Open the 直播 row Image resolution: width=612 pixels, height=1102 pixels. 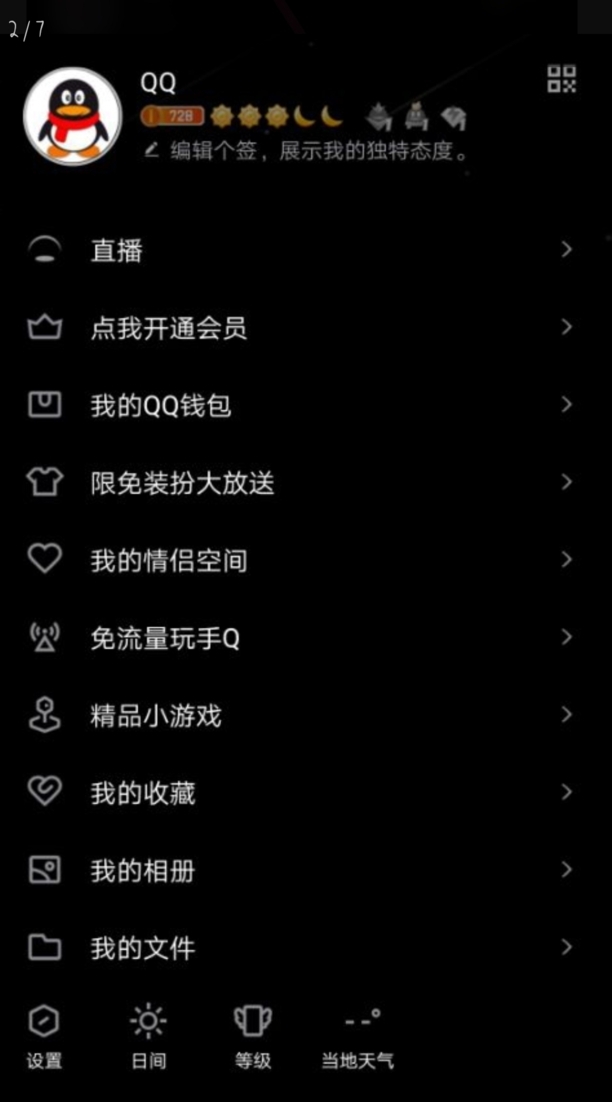coord(300,250)
